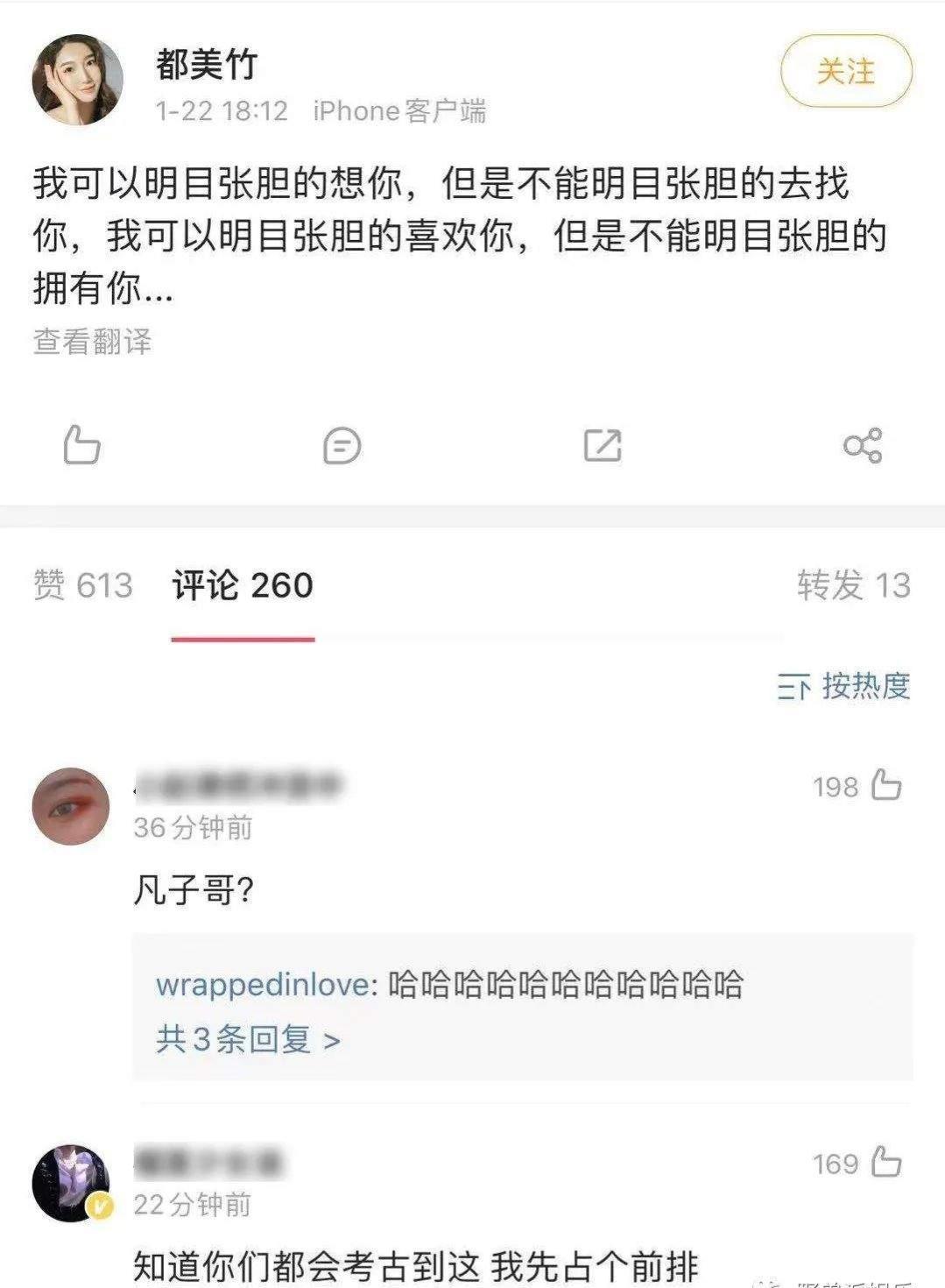Open wrappedinlove's profile link
Screen dimensions: 945x1288
tap(263, 985)
